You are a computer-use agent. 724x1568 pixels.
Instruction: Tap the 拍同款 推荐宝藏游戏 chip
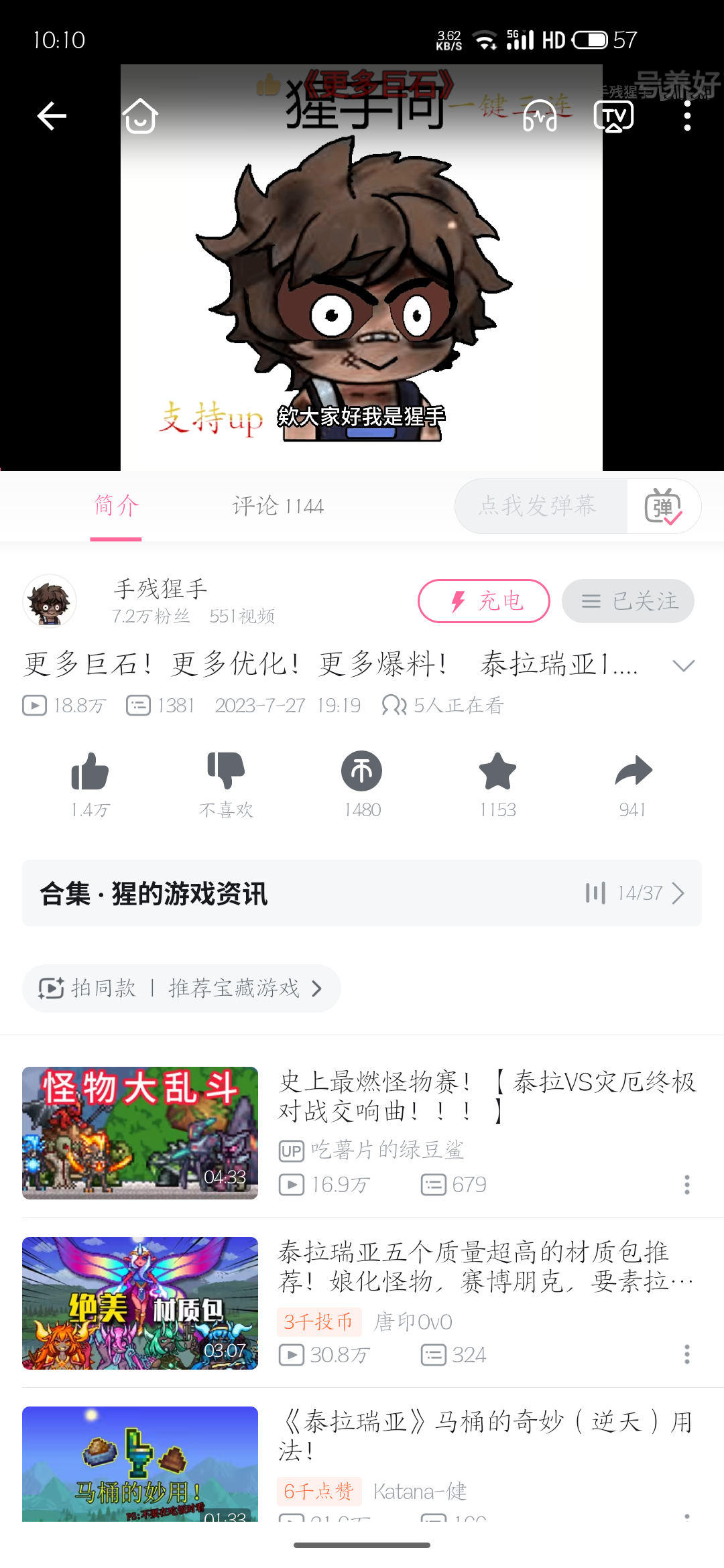(181, 988)
